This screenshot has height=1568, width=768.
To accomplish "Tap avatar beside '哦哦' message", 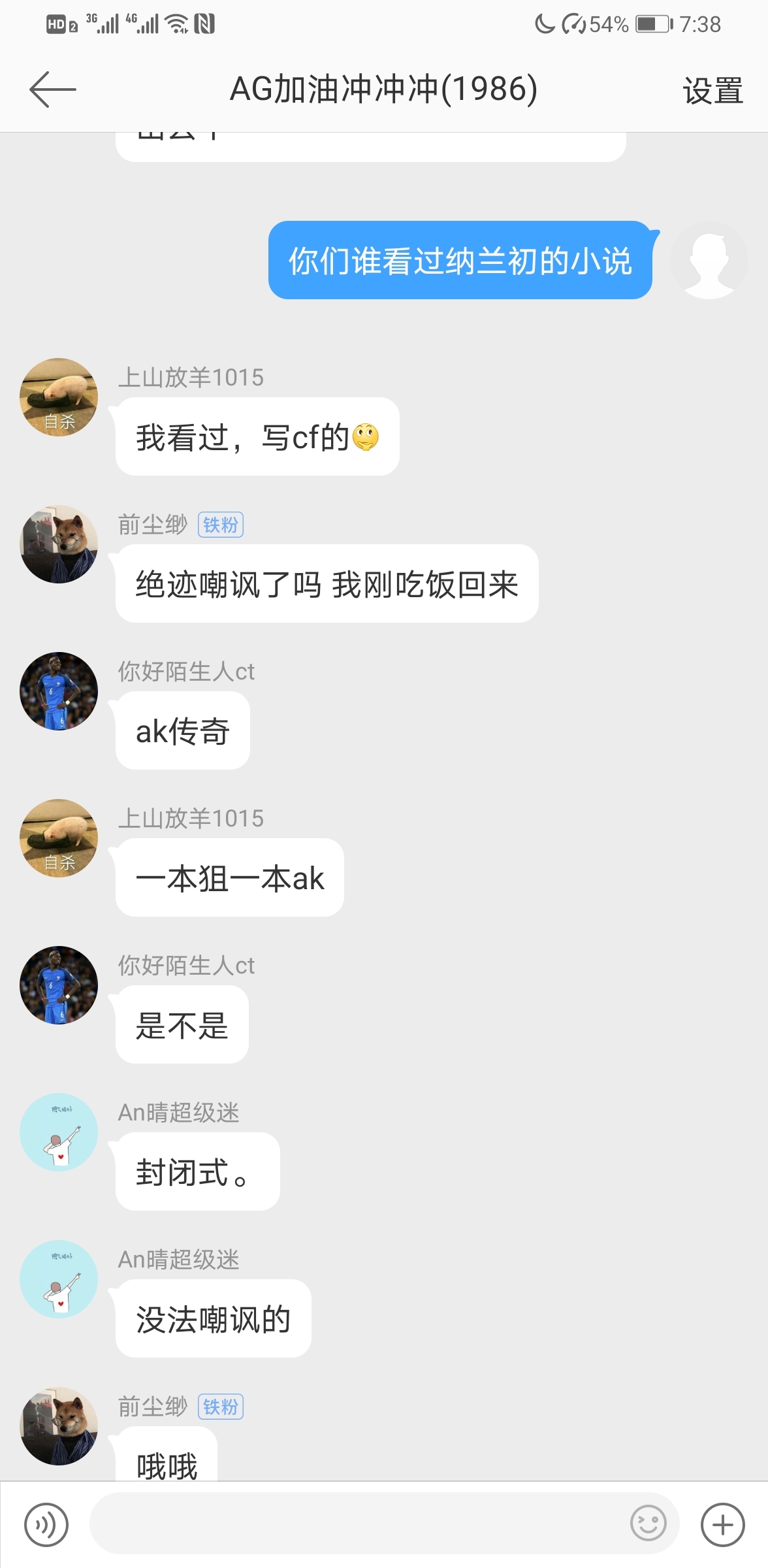I will (x=59, y=1426).
